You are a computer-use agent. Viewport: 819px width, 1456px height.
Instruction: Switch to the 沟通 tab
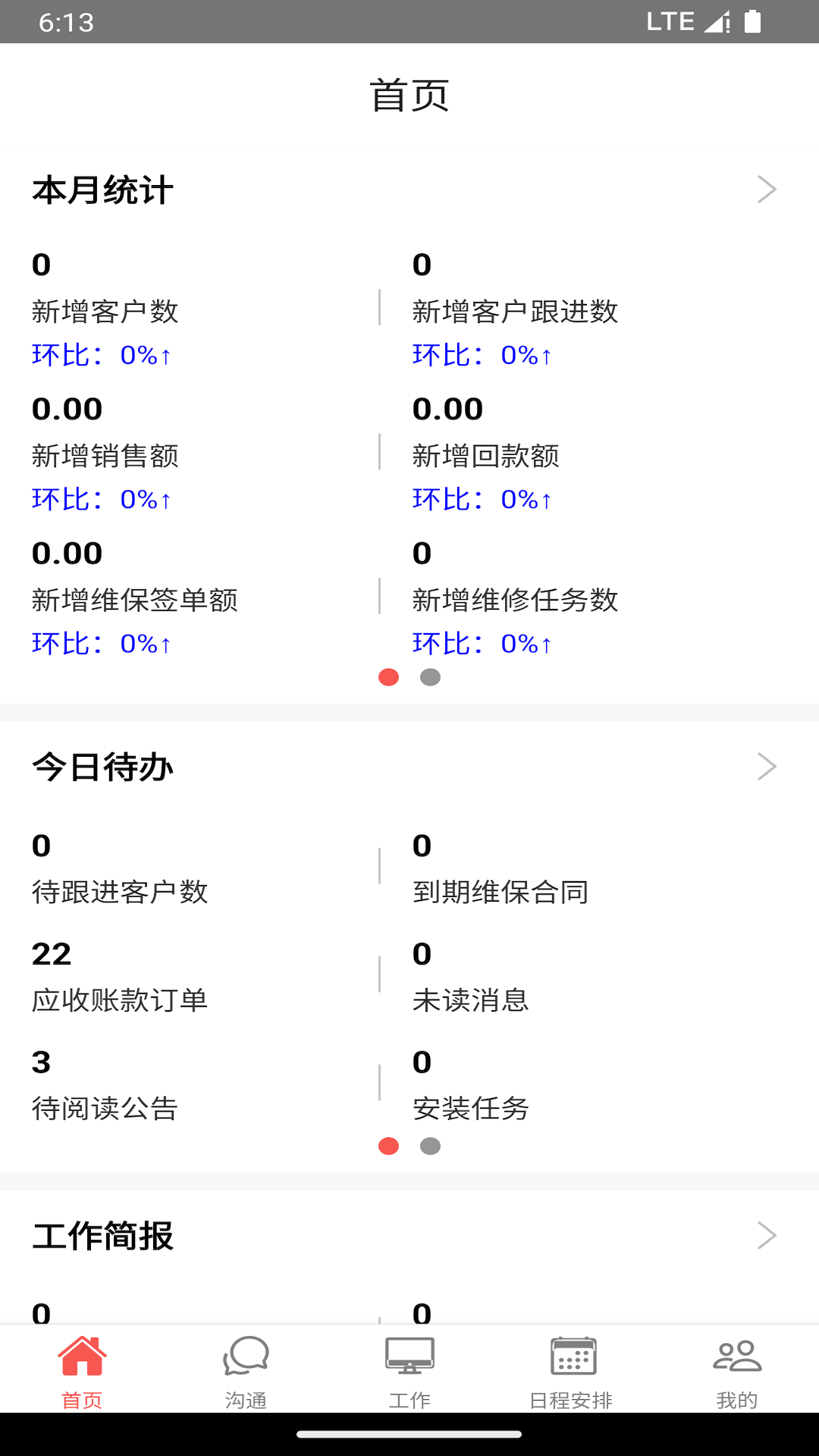pyautogui.click(x=246, y=1380)
